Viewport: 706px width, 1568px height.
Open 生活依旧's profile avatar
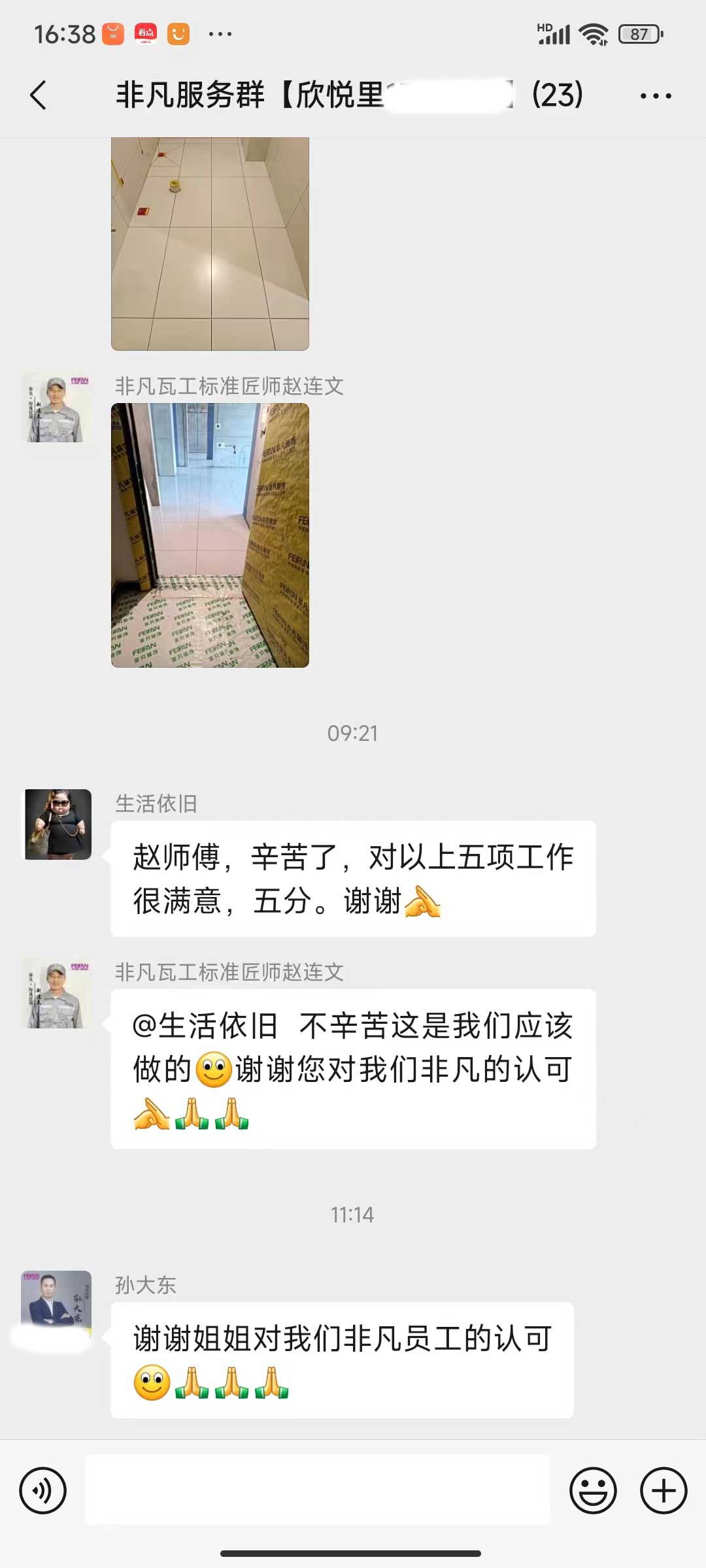(58, 825)
